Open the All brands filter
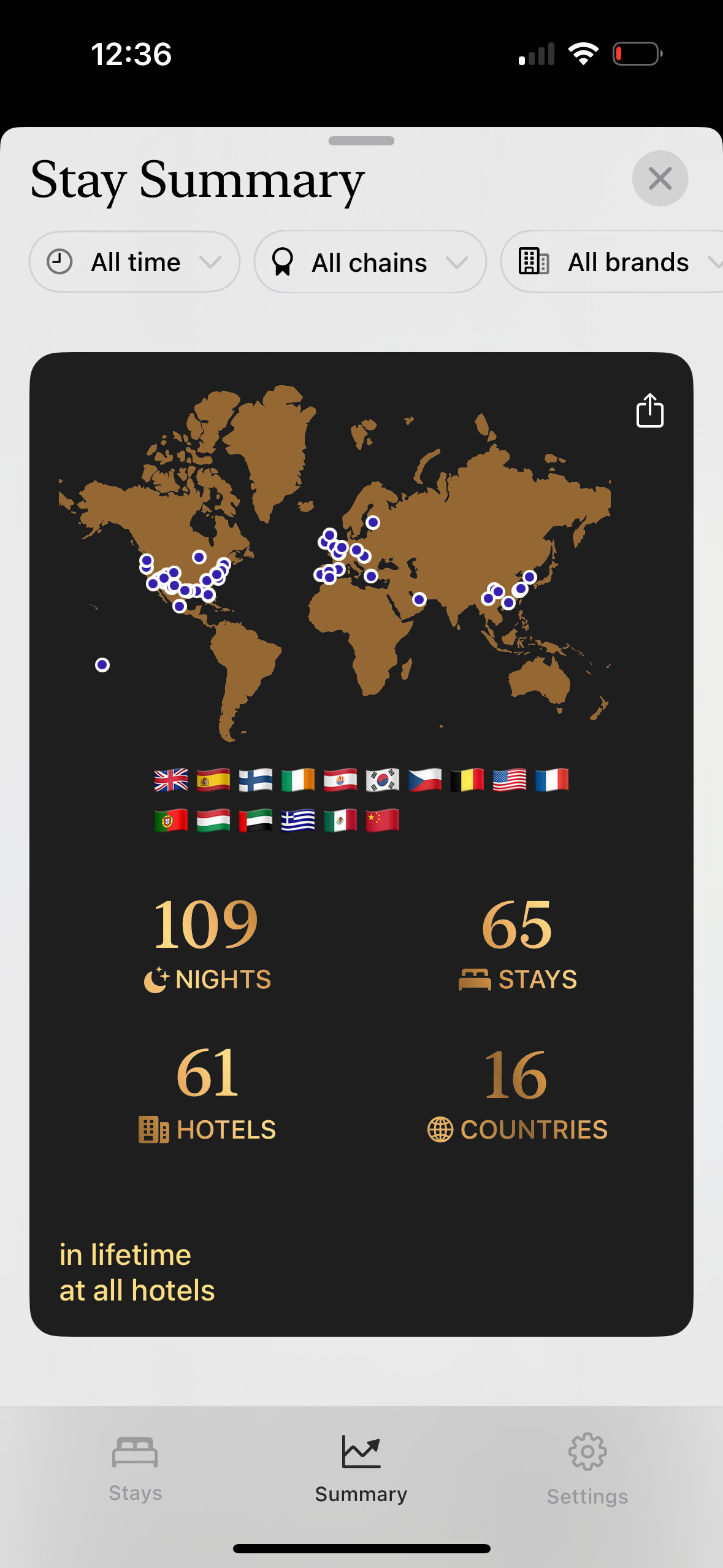This screenshot has height=1568, width=723. (612, 262)
